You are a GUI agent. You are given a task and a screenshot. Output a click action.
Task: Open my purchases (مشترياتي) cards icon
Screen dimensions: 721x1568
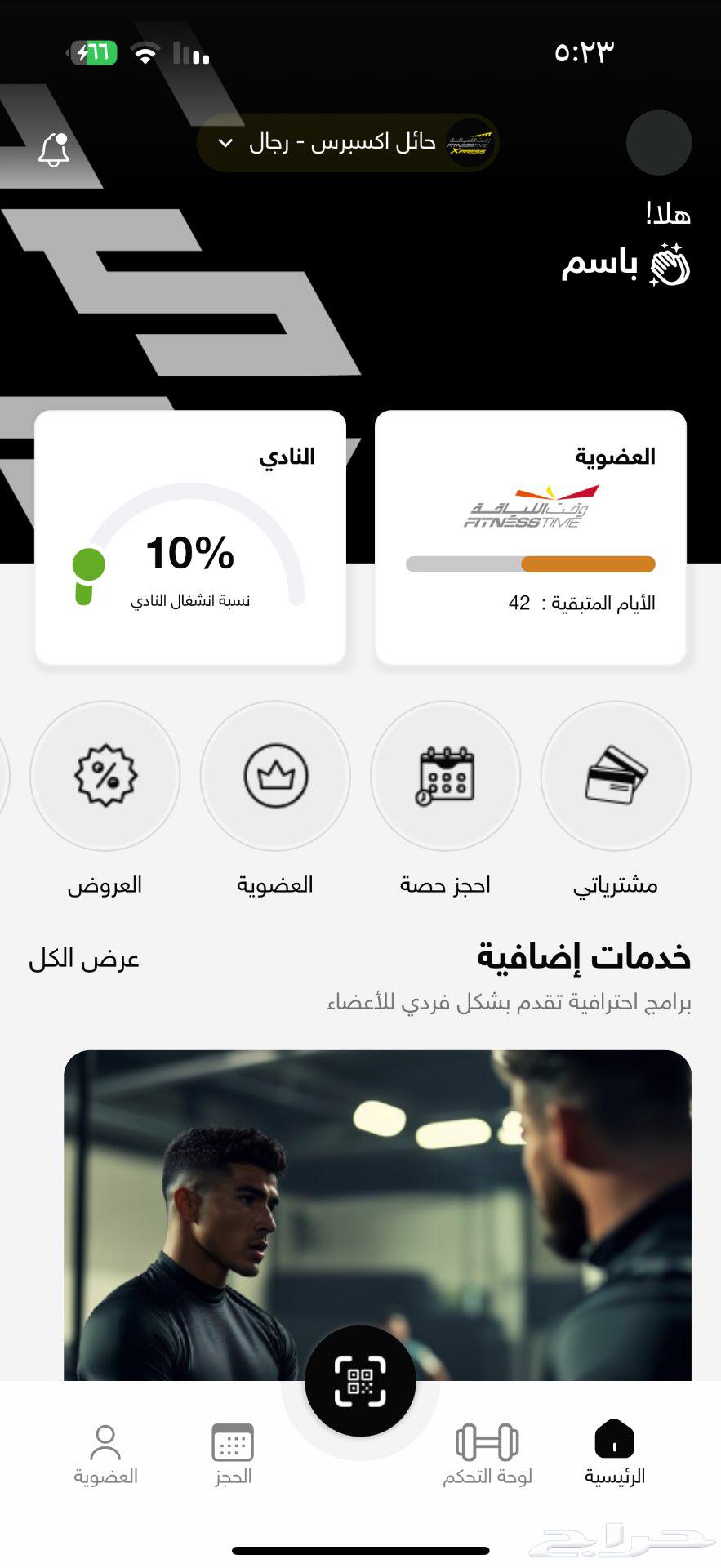(616, 777)
